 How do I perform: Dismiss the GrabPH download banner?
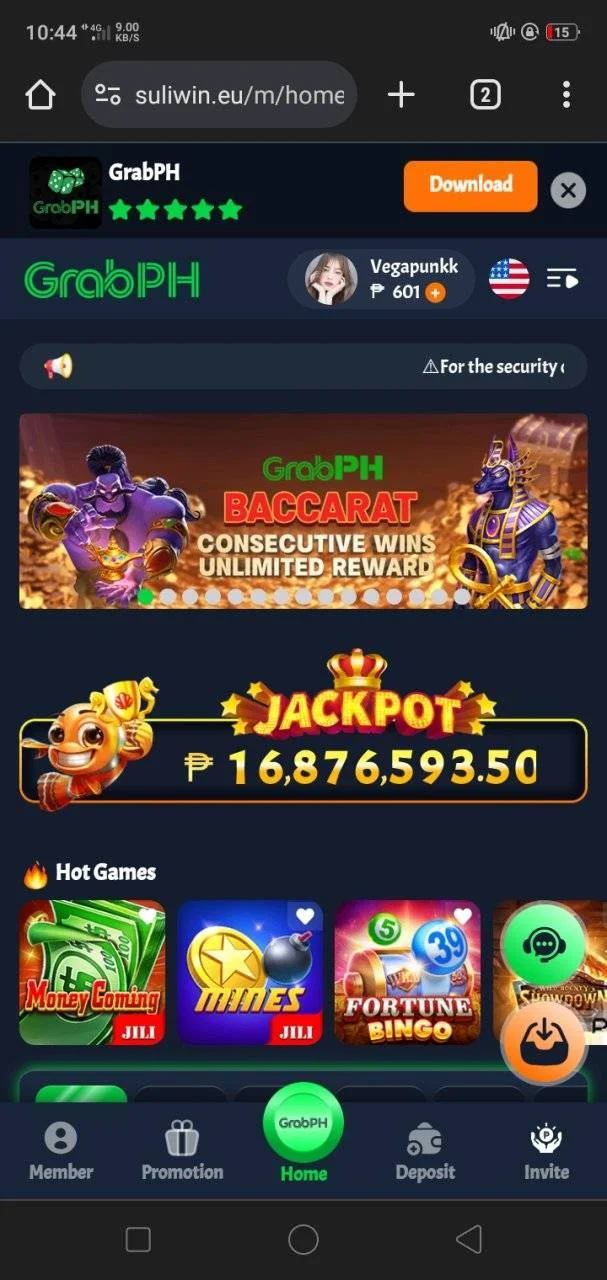click(x=568, y=189)
